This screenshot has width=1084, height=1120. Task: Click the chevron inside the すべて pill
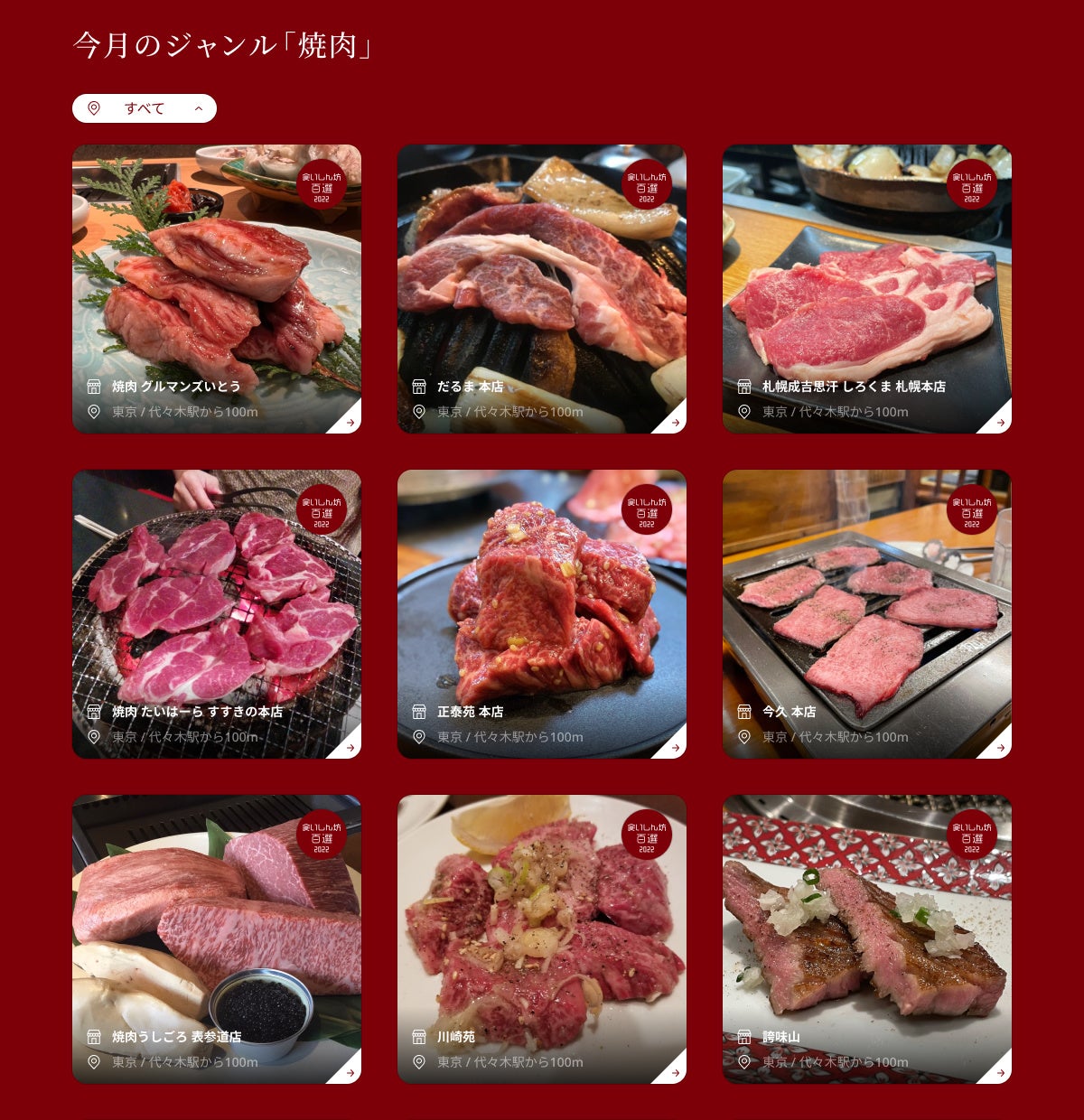(x=197, y=108)
